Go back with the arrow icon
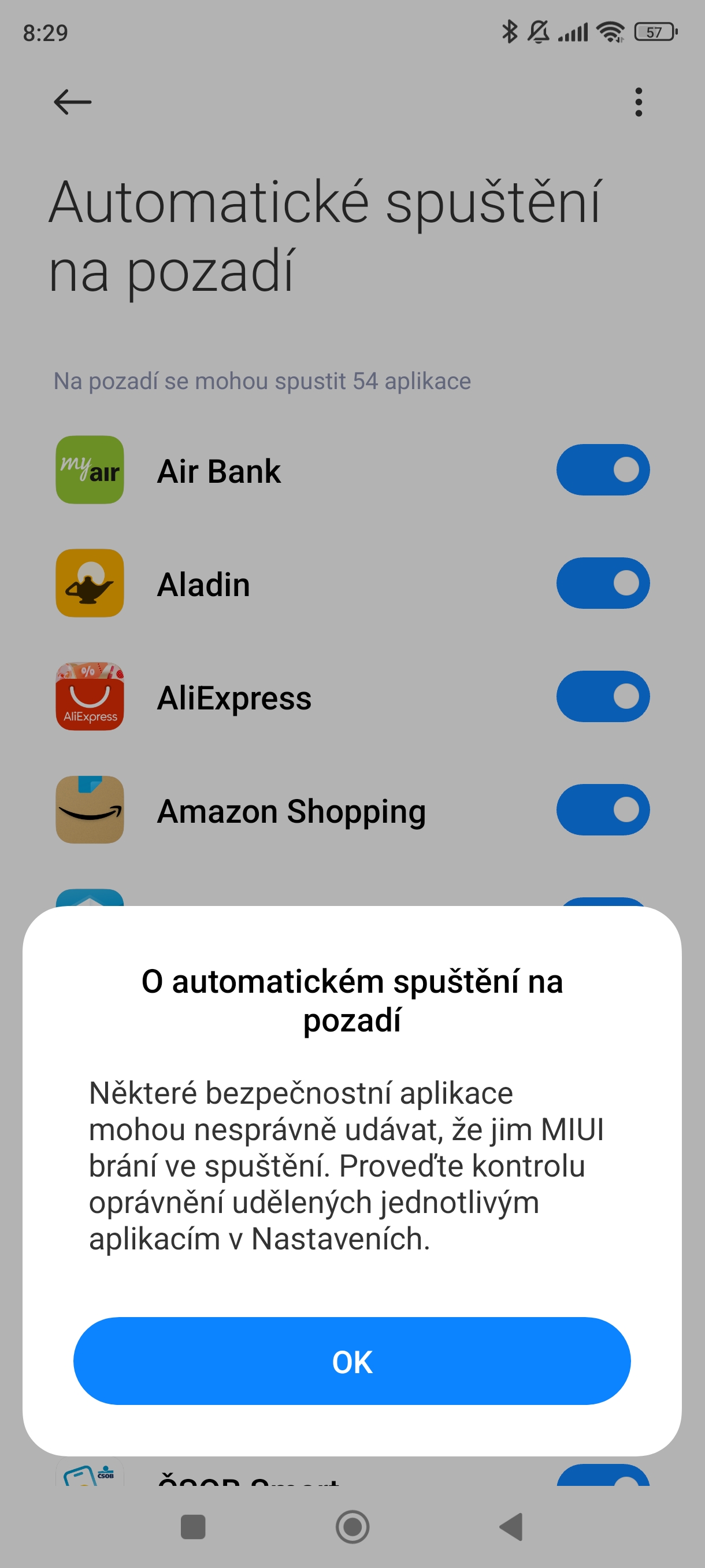The image size is (705, 1568). (x=72, y=102)
